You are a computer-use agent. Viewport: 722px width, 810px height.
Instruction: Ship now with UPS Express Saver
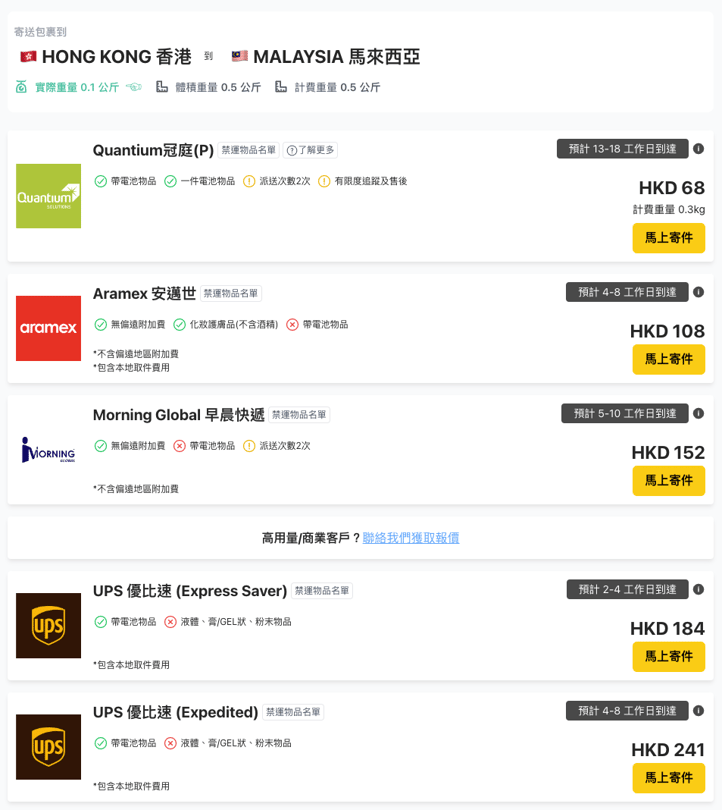tap(668, 656)
